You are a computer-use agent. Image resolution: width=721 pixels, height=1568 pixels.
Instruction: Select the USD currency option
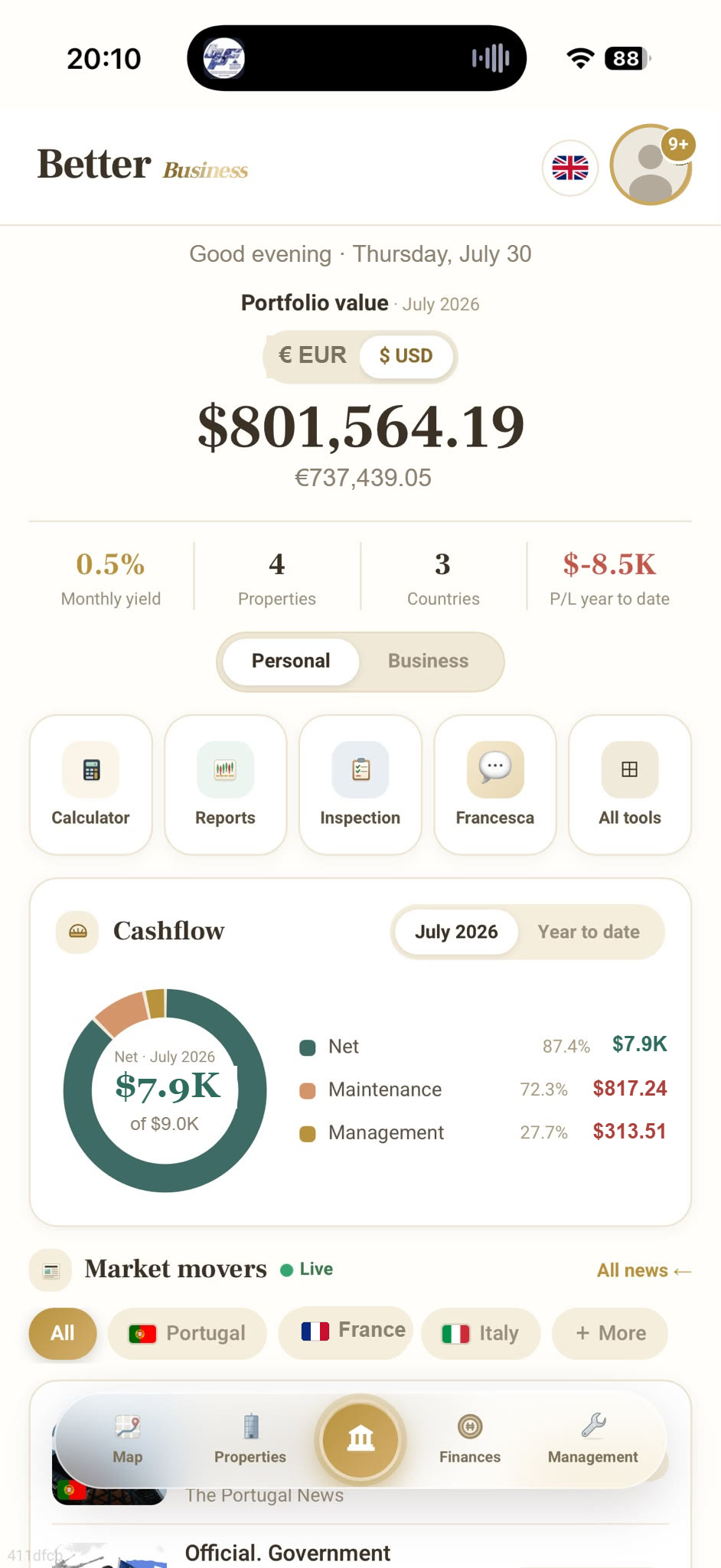click(x=406, y=356)
